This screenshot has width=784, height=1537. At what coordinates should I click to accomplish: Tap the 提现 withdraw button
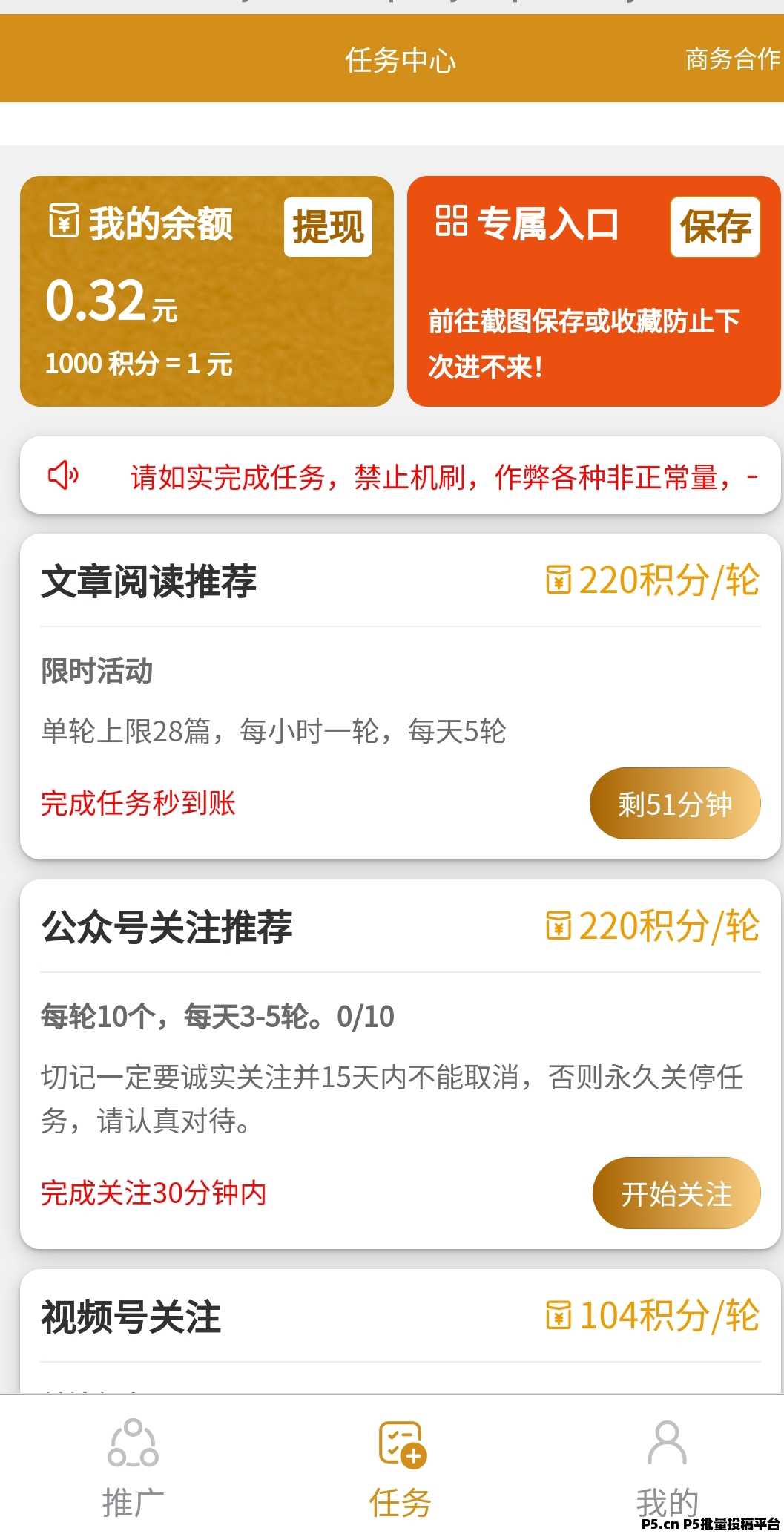[x=328, y=227]
